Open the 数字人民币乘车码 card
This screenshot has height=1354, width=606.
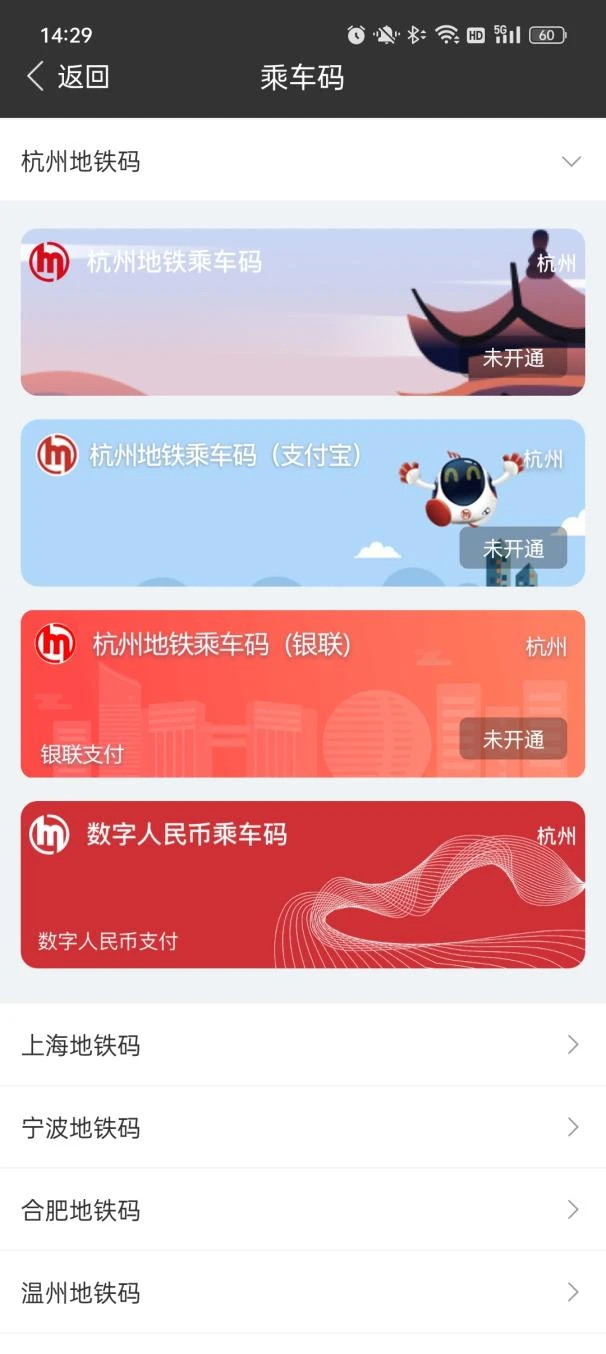tap(302, 885)
